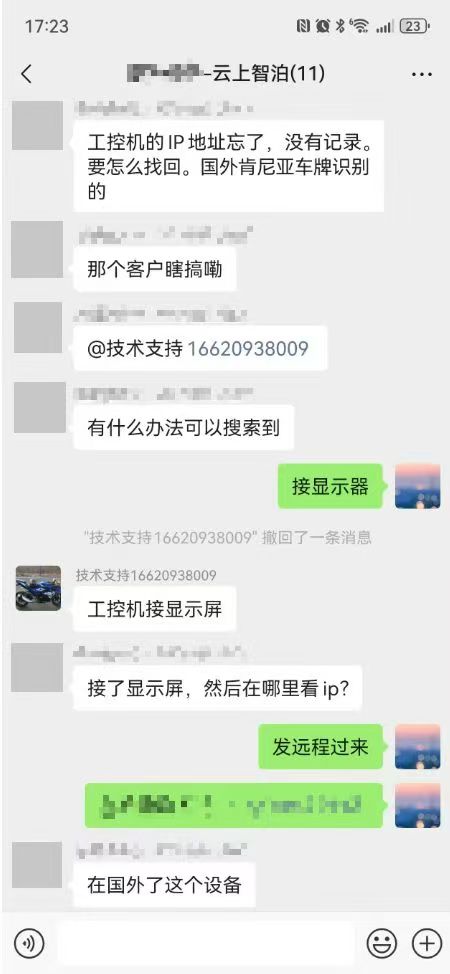
Task: Open the group chat overflow menu
Action: point(421,75)
